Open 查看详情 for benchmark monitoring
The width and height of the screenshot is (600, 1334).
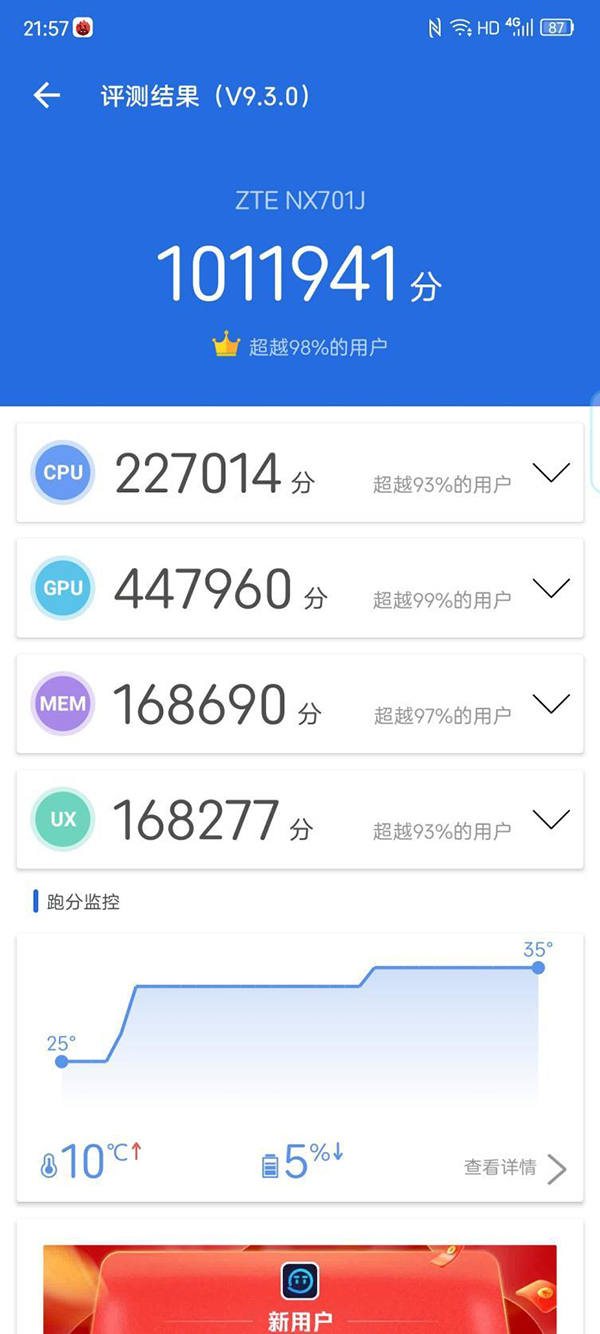[514, 1168]
